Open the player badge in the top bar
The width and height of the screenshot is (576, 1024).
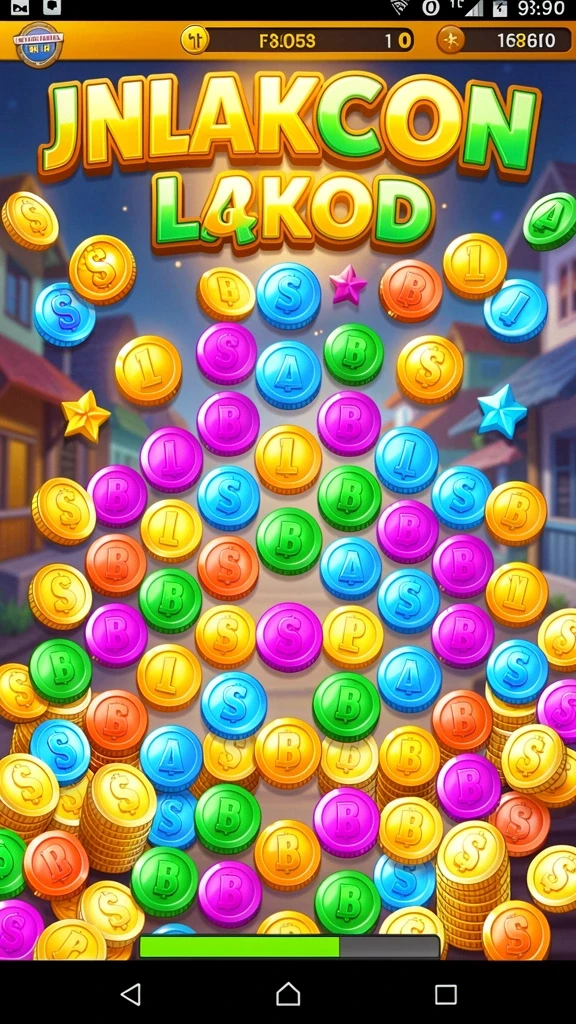click(40, 44)
